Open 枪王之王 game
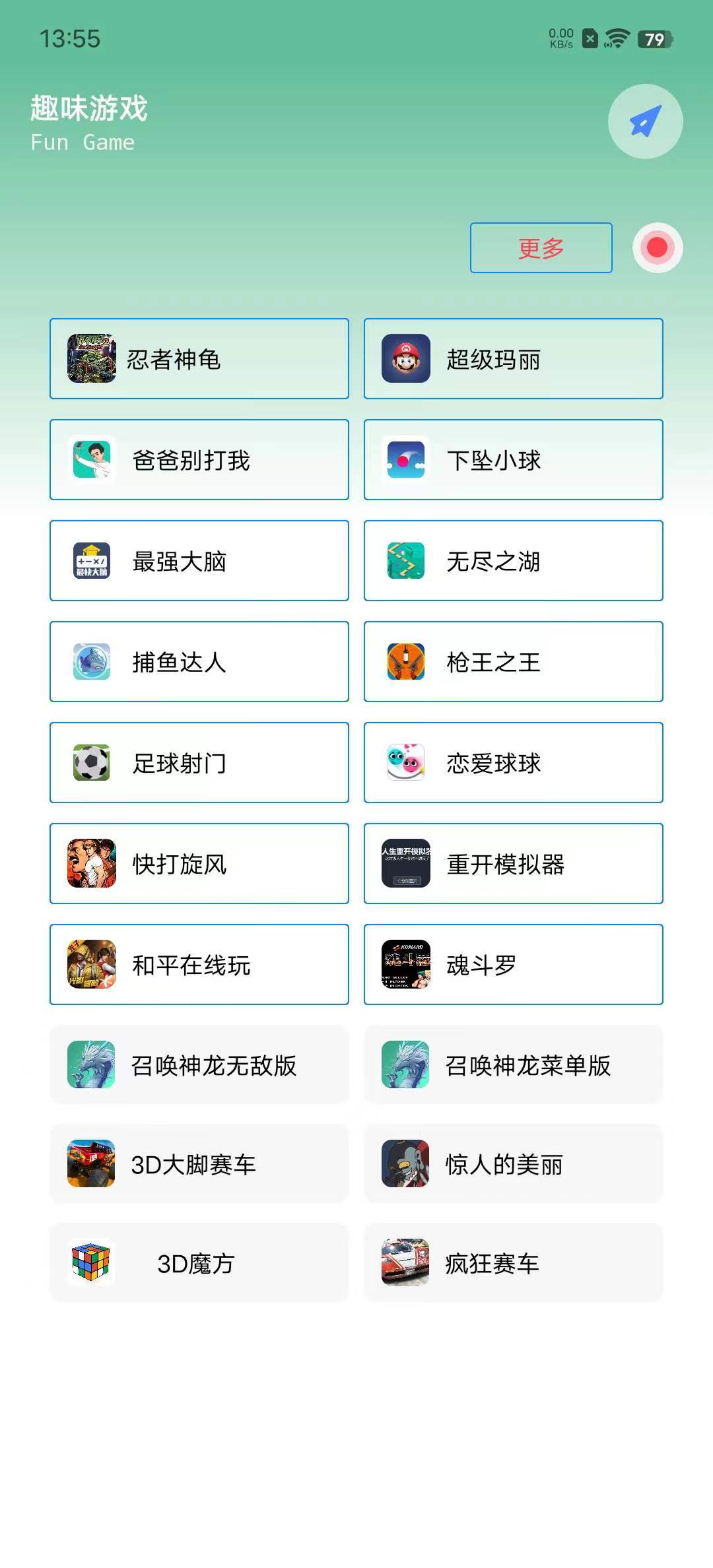The image size is (713, 1568). pos(513,662)
